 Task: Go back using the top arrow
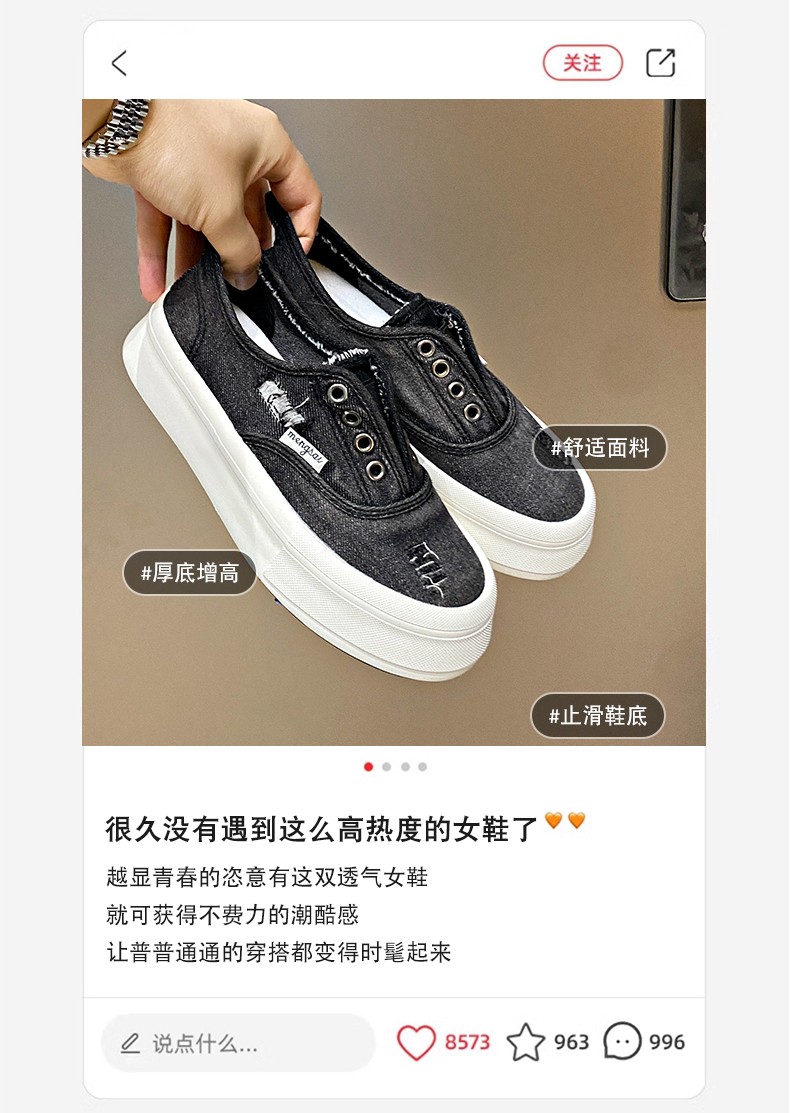[x=119, y=63]
